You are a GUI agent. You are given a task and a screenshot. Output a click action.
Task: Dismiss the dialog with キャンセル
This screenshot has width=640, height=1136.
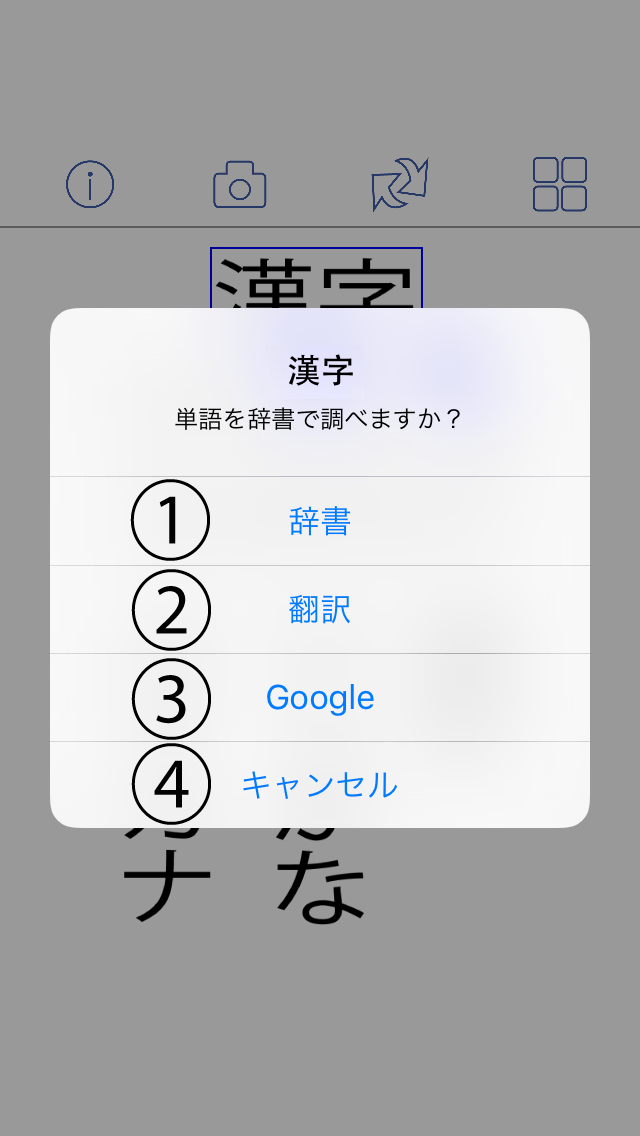click(x=320, y=785)
